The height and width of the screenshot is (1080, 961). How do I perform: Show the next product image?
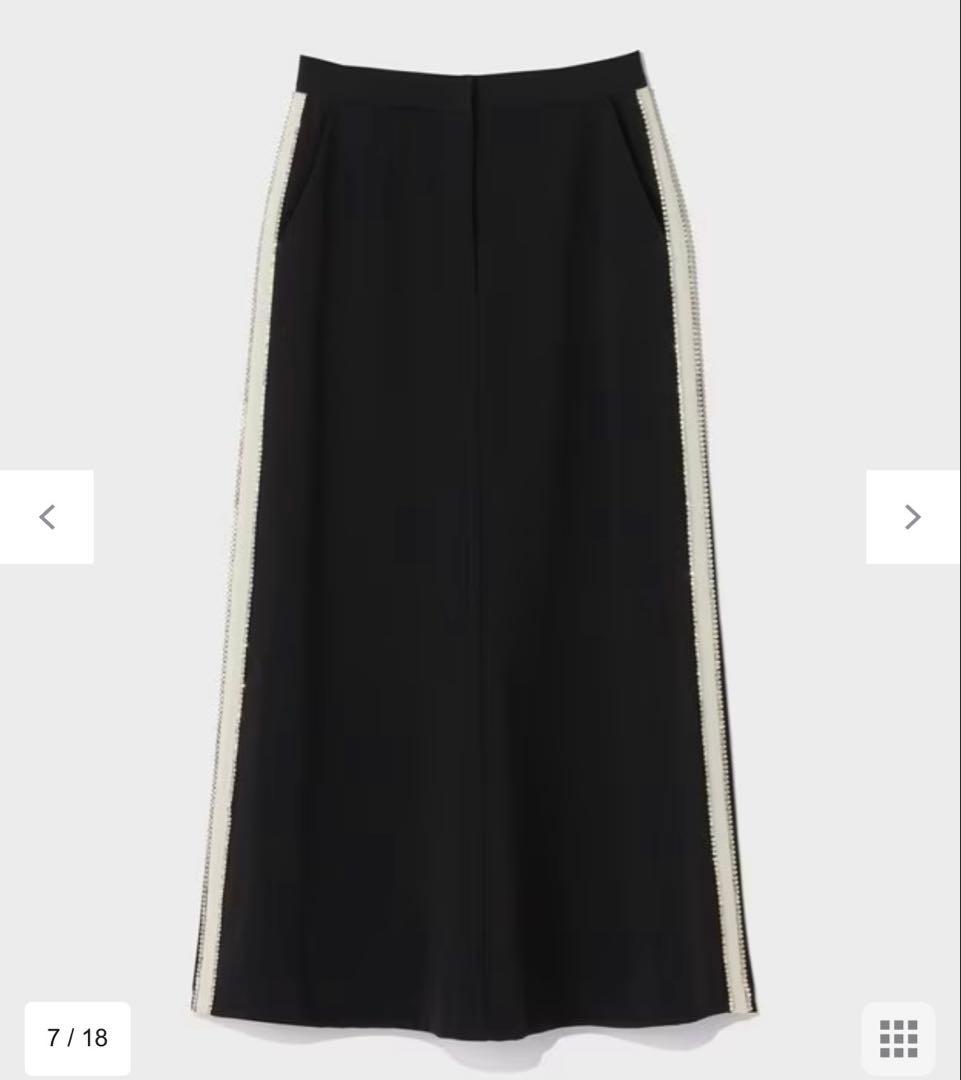[912, 517]
